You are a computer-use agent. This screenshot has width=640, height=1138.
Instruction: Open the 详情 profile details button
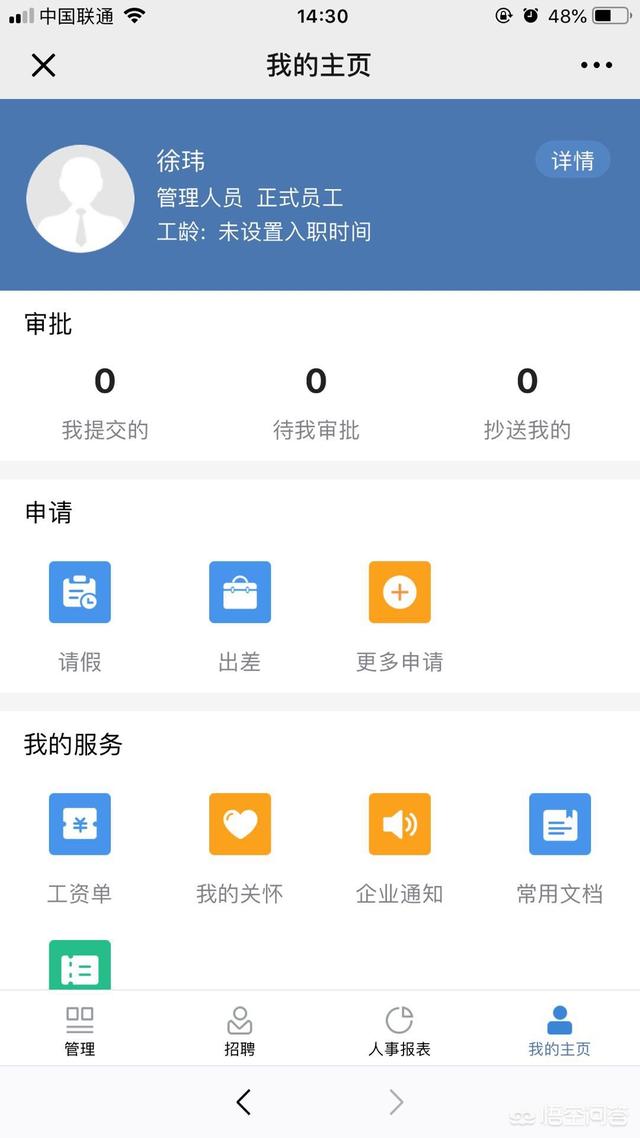tap(573, 160)
